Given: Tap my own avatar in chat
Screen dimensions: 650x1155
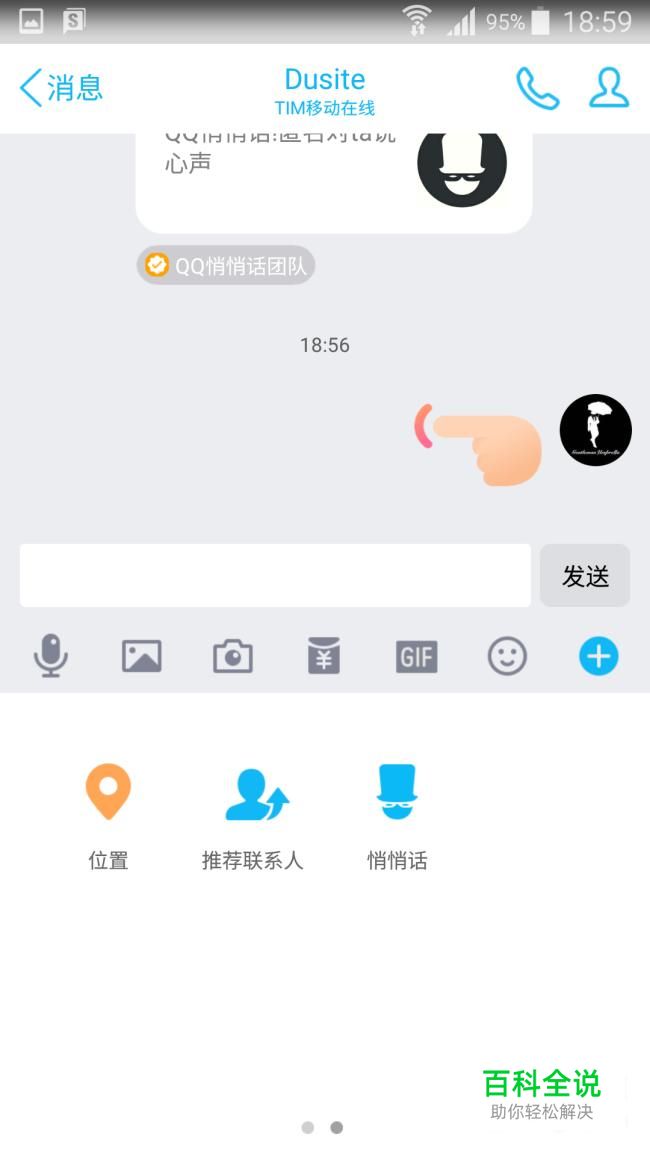Looking at the screenshot, I should (x=595, y=430).
